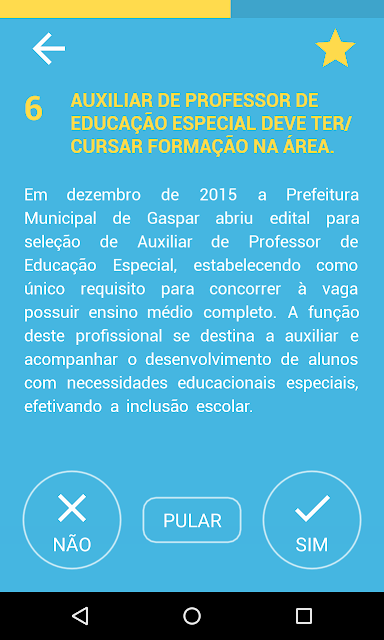The width and height of the screenshot is (384, 640).
Task: Answer NÃO to the proposal
Action: point(72,520)
